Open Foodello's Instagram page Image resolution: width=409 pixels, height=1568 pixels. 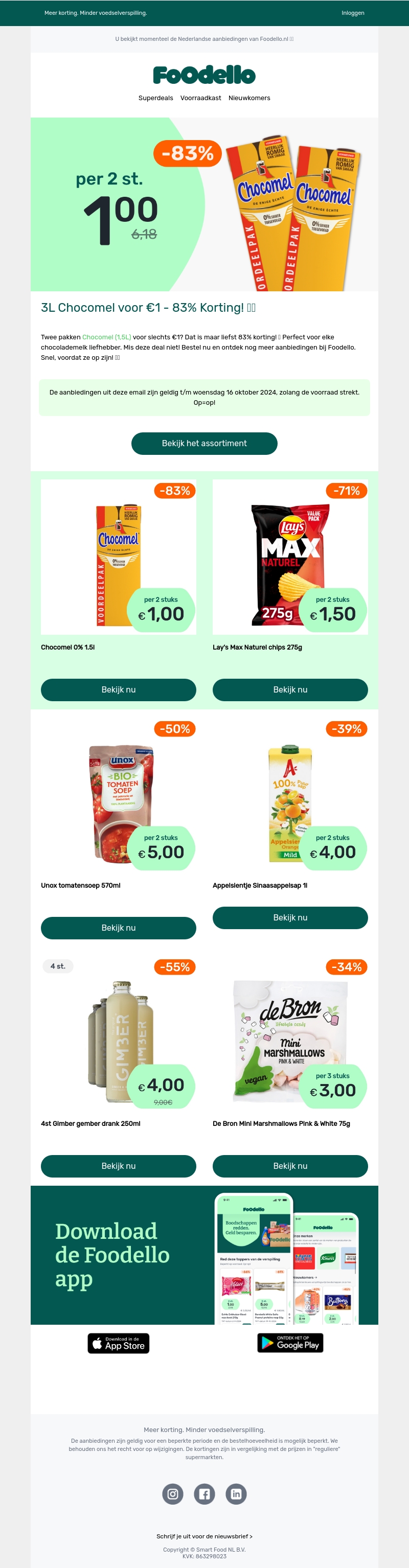173,1494
